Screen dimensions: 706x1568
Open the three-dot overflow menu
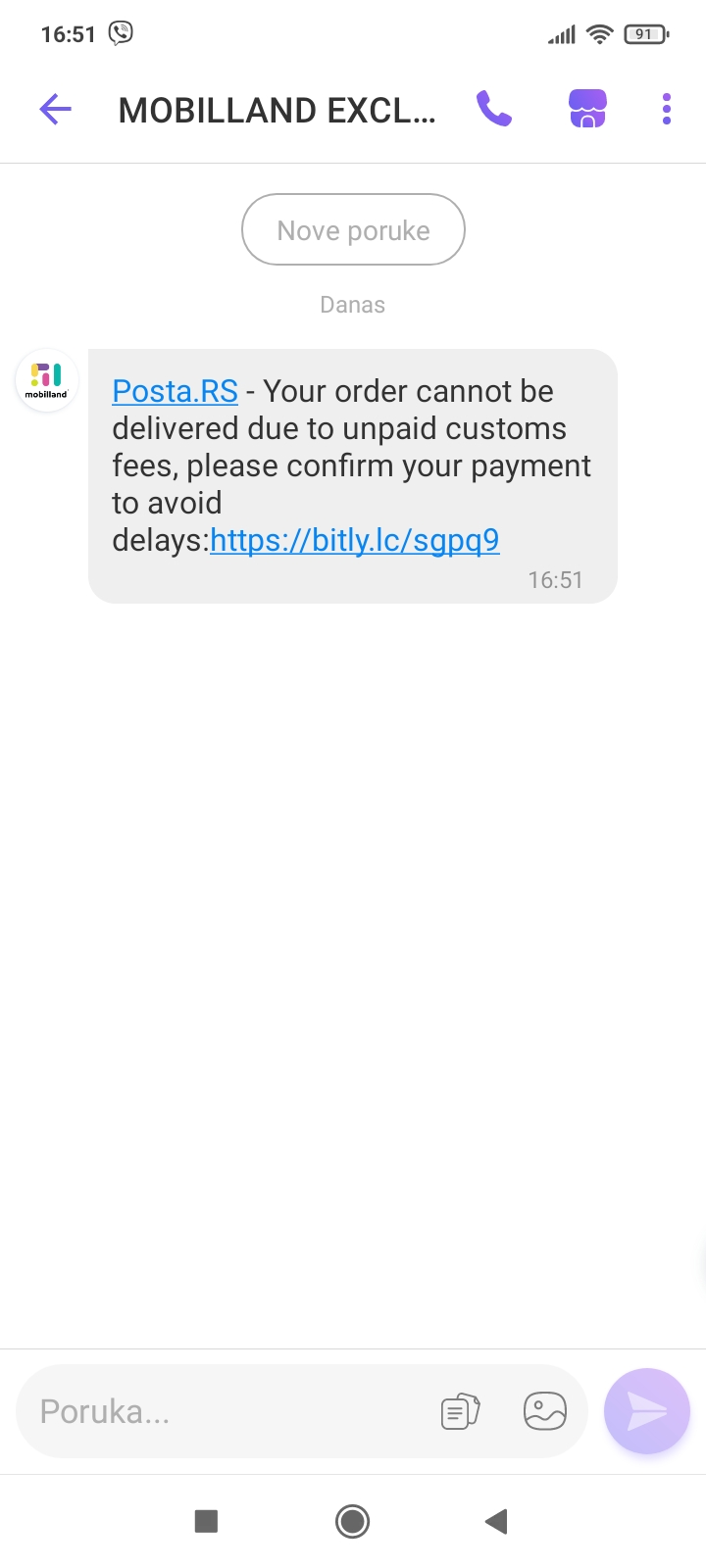tap(667, 109)
